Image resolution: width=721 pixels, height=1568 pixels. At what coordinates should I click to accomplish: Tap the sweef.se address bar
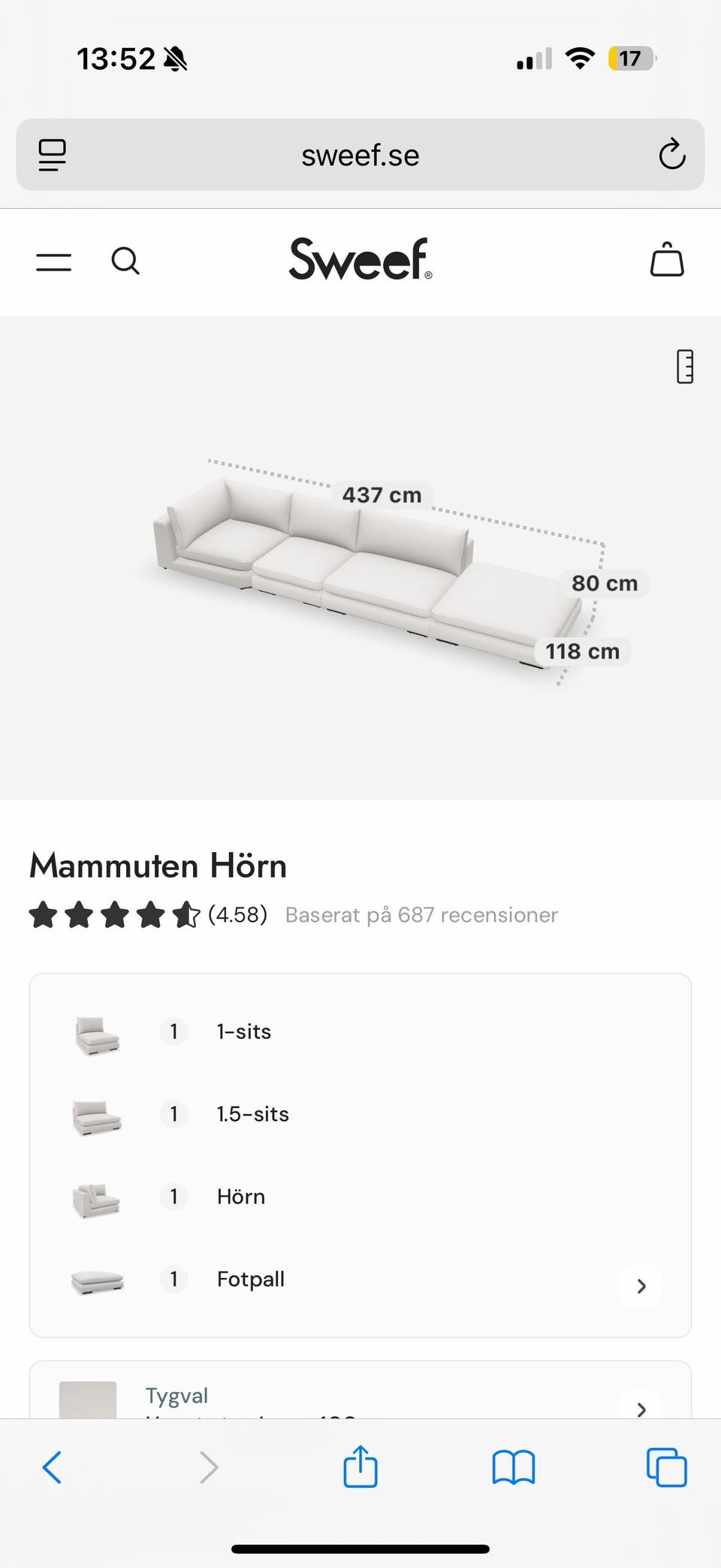[x=360, y=156]
